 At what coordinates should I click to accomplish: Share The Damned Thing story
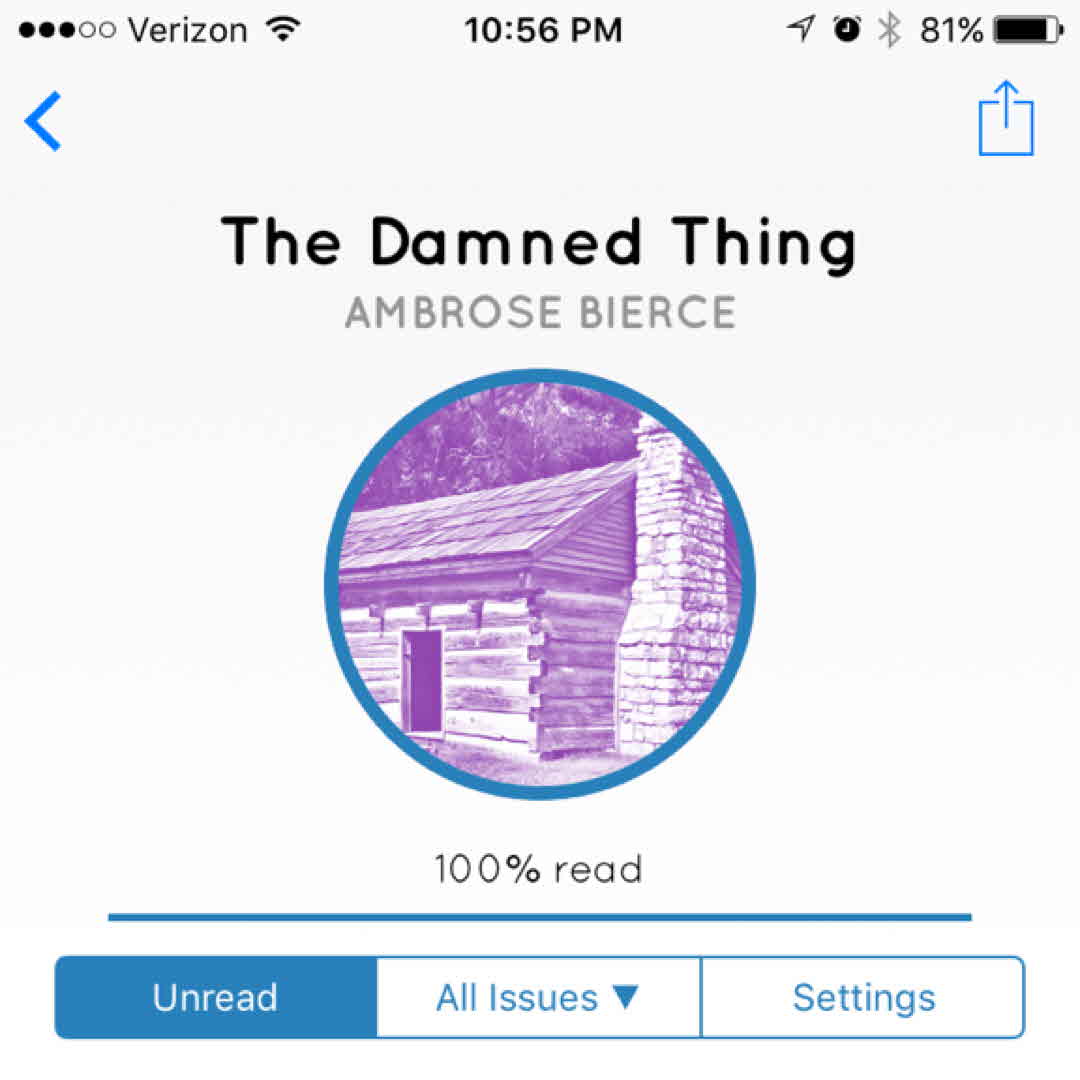[1005, 120]
